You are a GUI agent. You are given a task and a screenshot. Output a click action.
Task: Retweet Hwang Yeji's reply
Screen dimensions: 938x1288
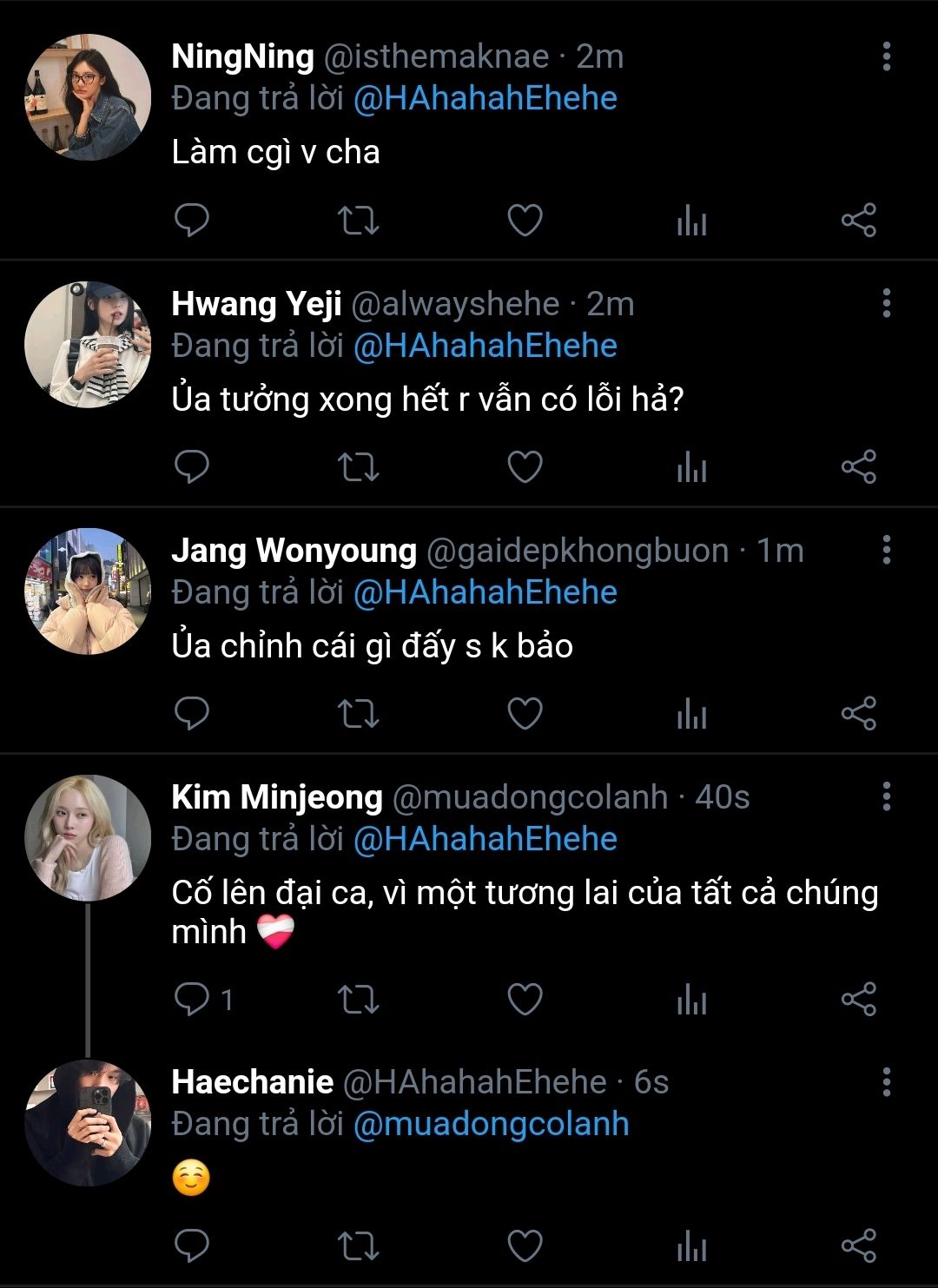pyautogui.click(x=358, y=467)
